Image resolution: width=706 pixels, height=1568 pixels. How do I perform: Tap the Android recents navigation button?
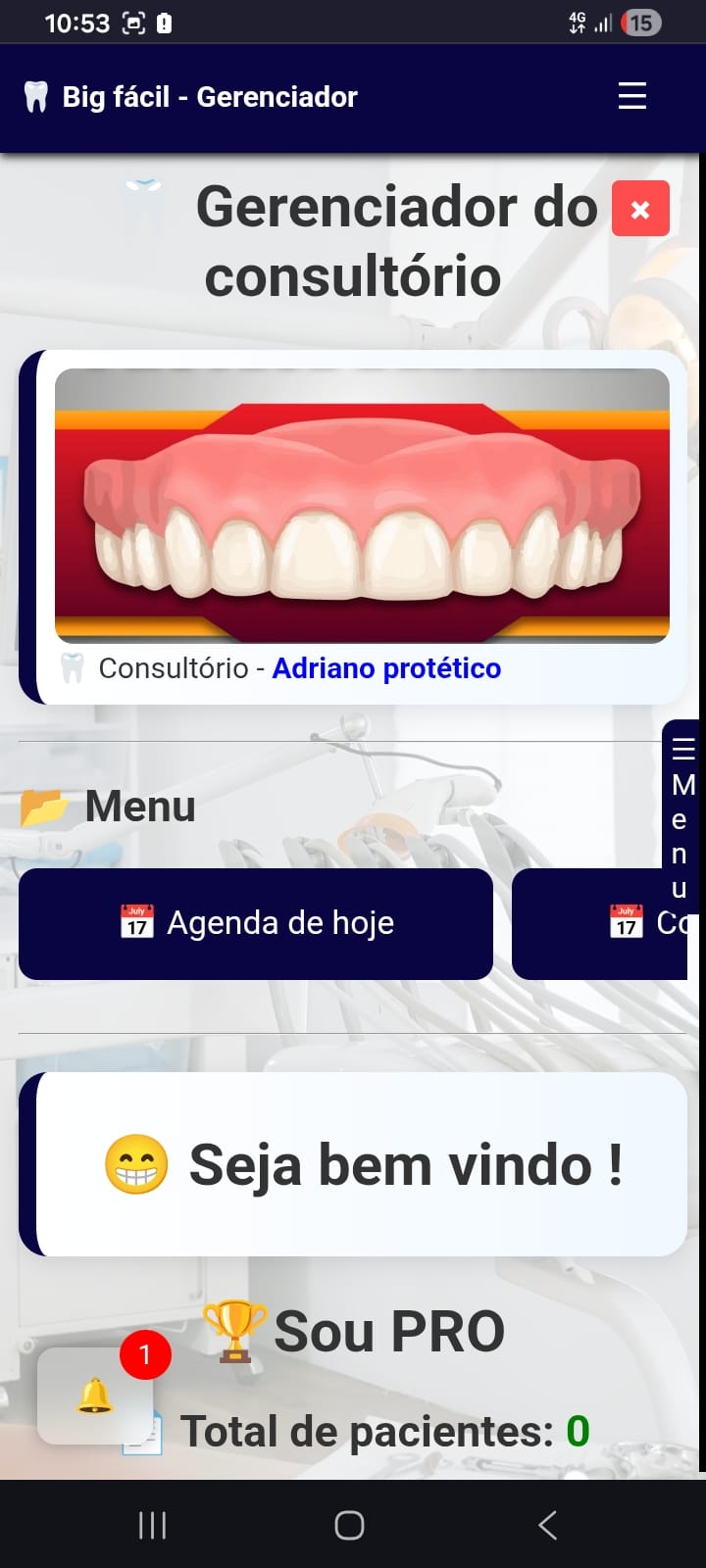tap(152, 1525)
